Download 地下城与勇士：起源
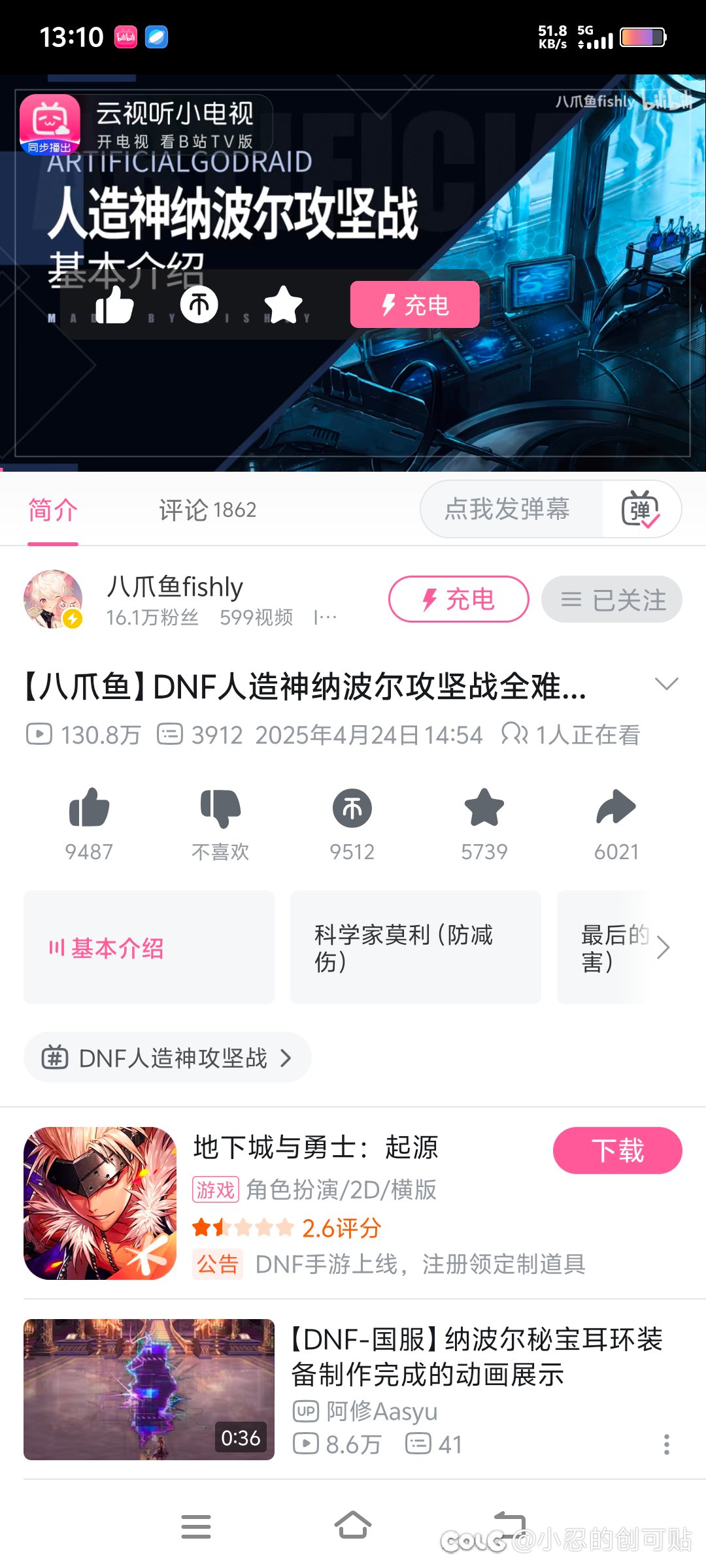Screen dimensions: 706x1568 tap(617, 1151)
